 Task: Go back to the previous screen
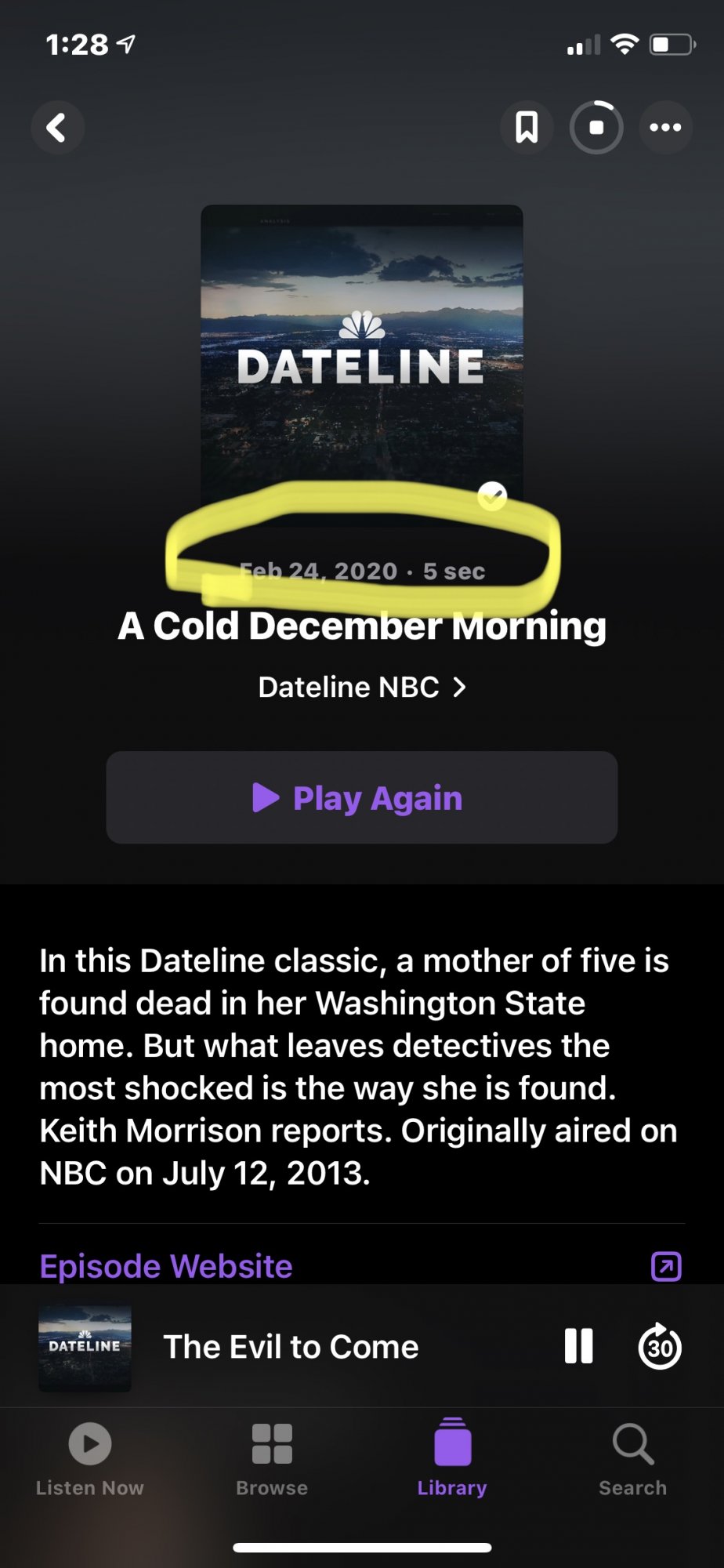click(x=57, y=128)
